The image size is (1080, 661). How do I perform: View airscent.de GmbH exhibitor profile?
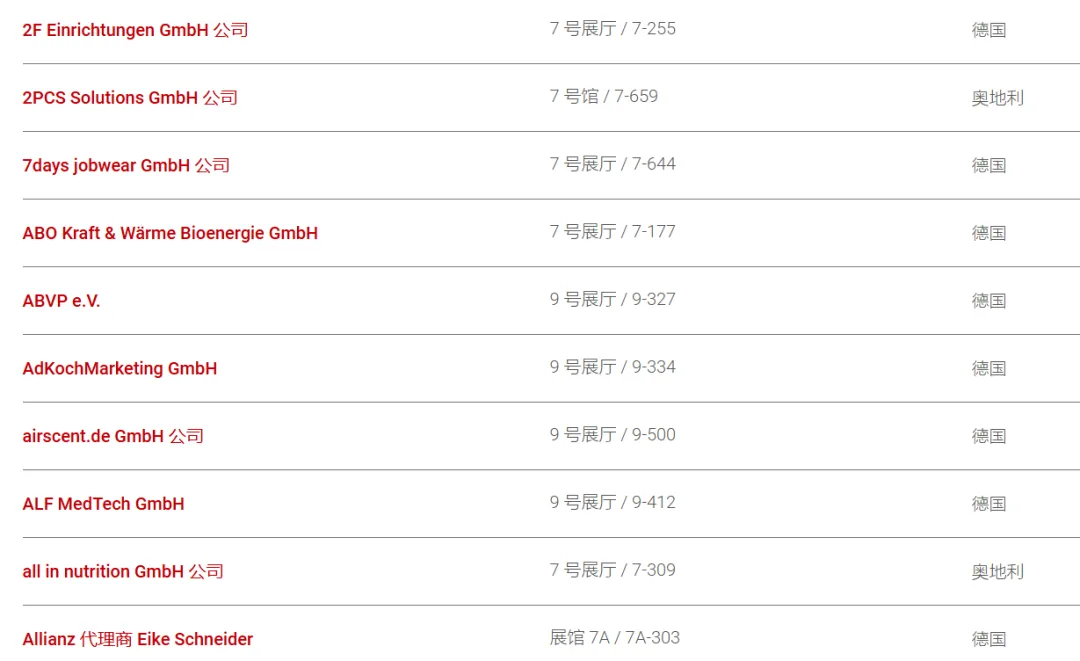click(113, 436)
